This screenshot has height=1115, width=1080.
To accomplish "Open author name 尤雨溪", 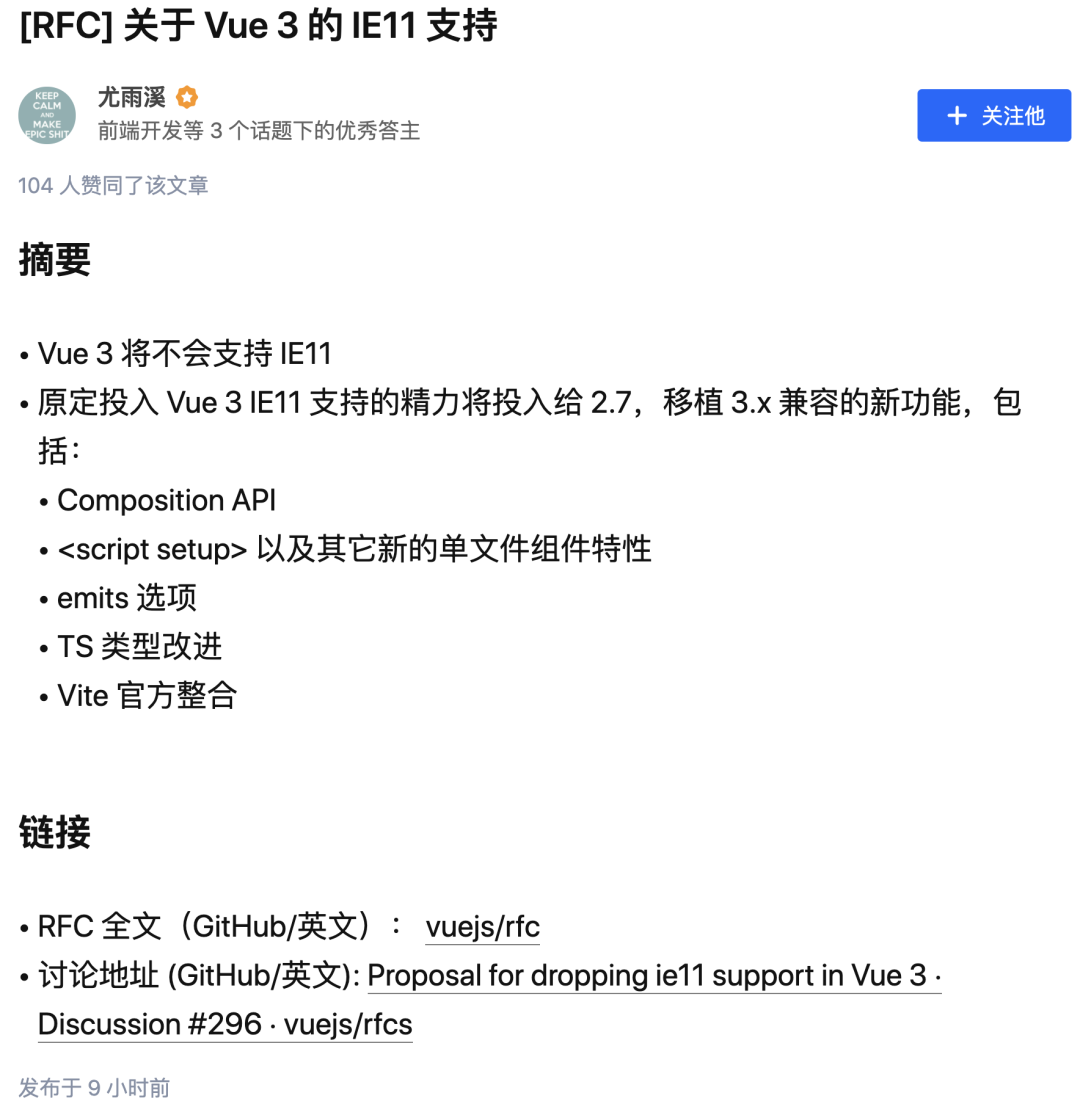I will click(131, 97).
